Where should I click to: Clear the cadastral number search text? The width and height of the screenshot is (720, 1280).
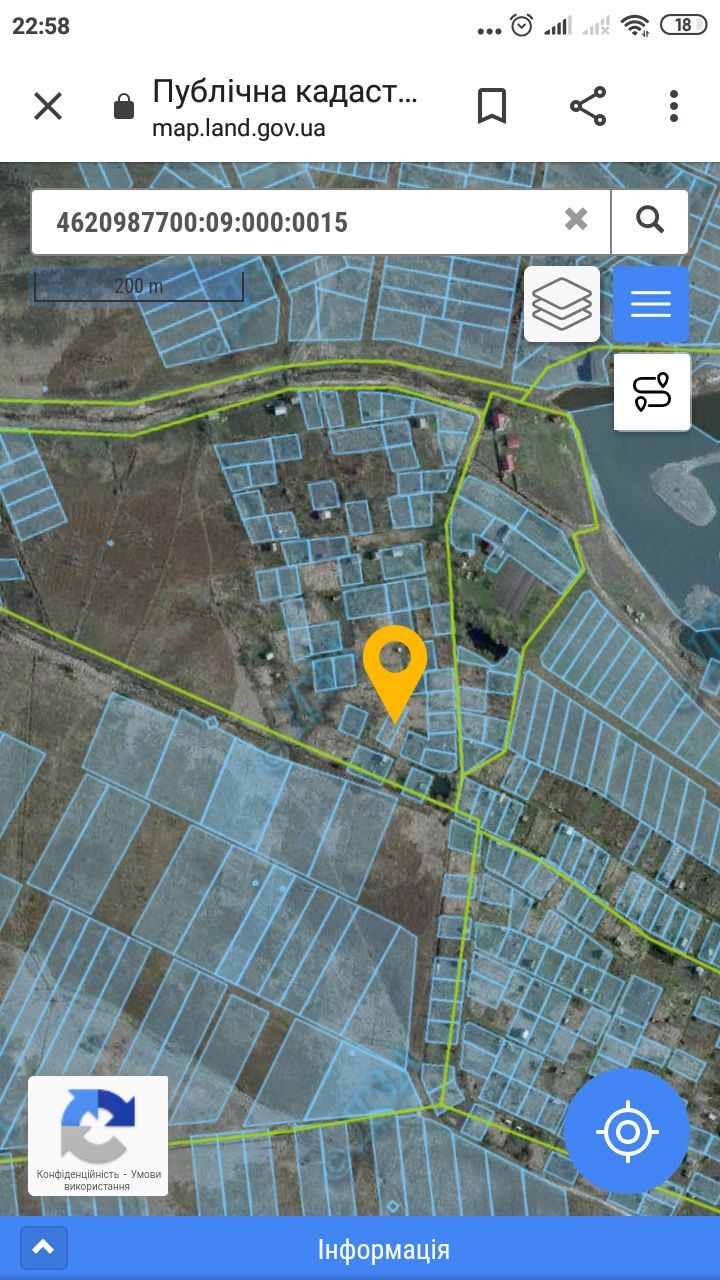click(x=576, y=220)
